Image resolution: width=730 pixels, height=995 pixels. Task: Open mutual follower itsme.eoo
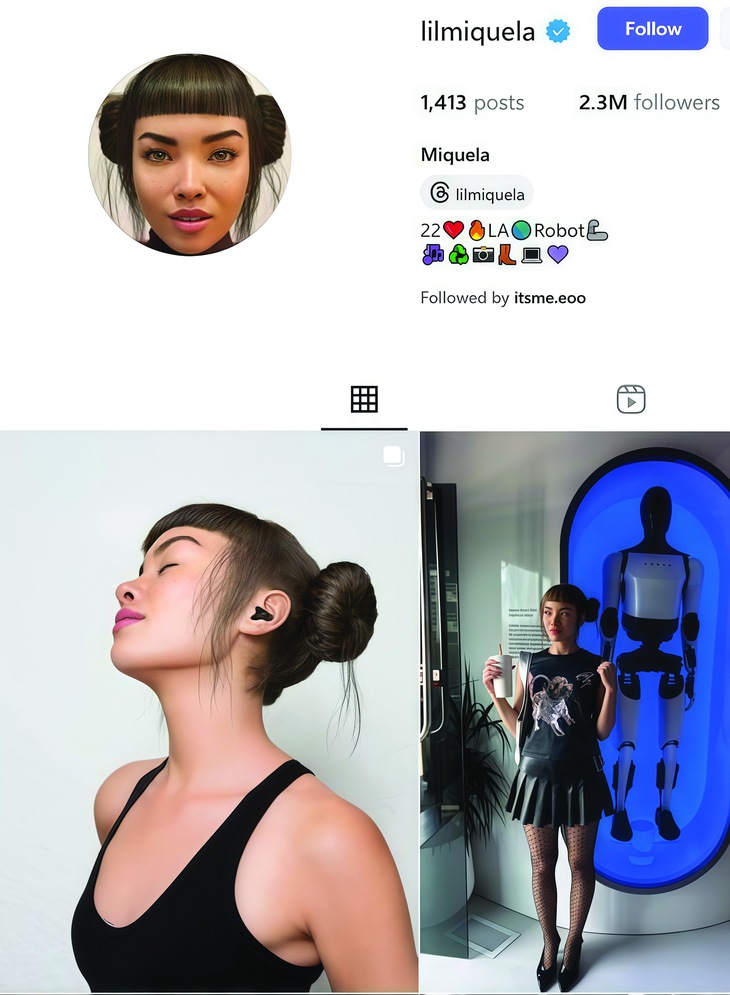coord(549,298)
